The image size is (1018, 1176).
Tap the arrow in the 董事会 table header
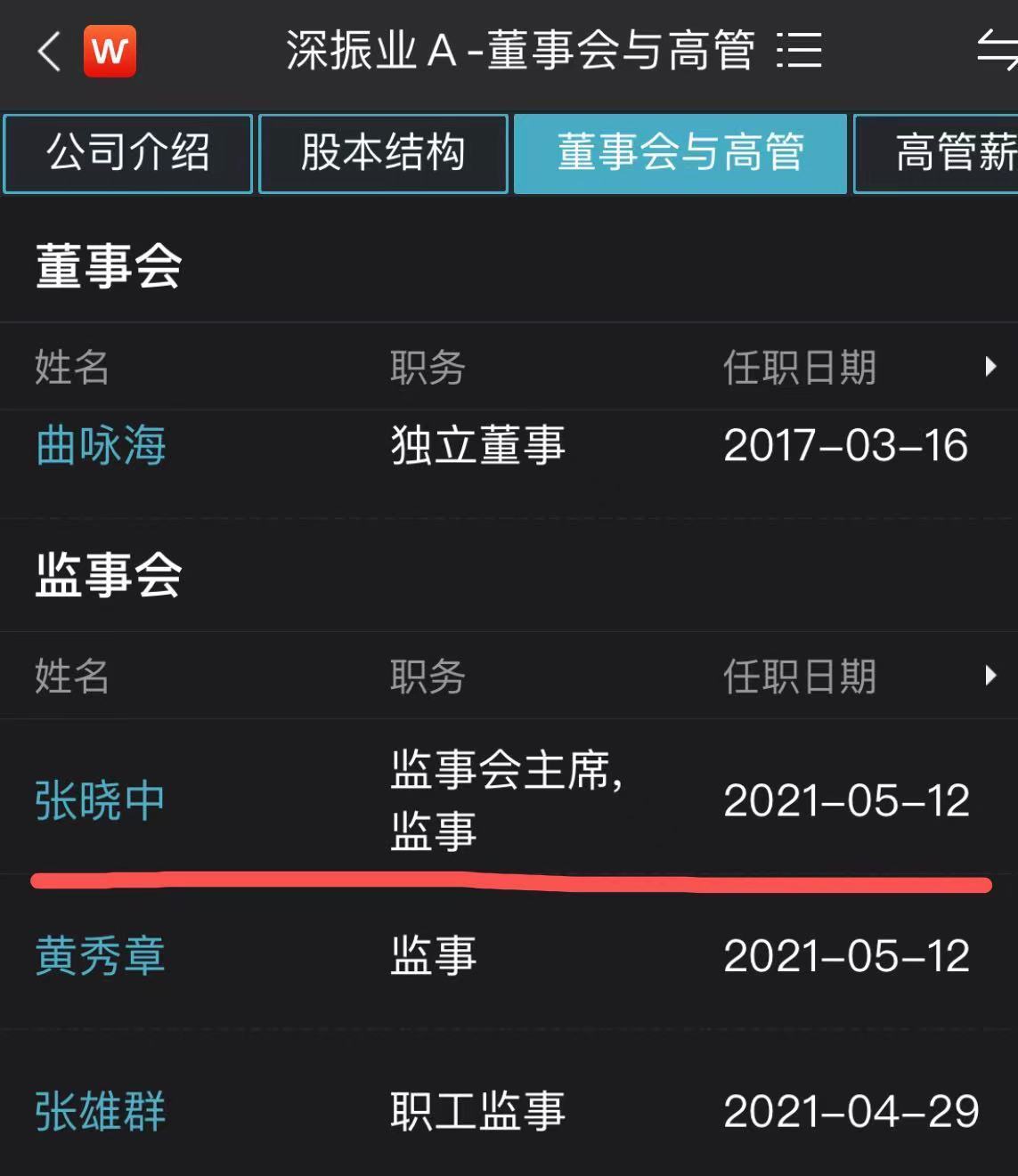click(x=990, y=367)
